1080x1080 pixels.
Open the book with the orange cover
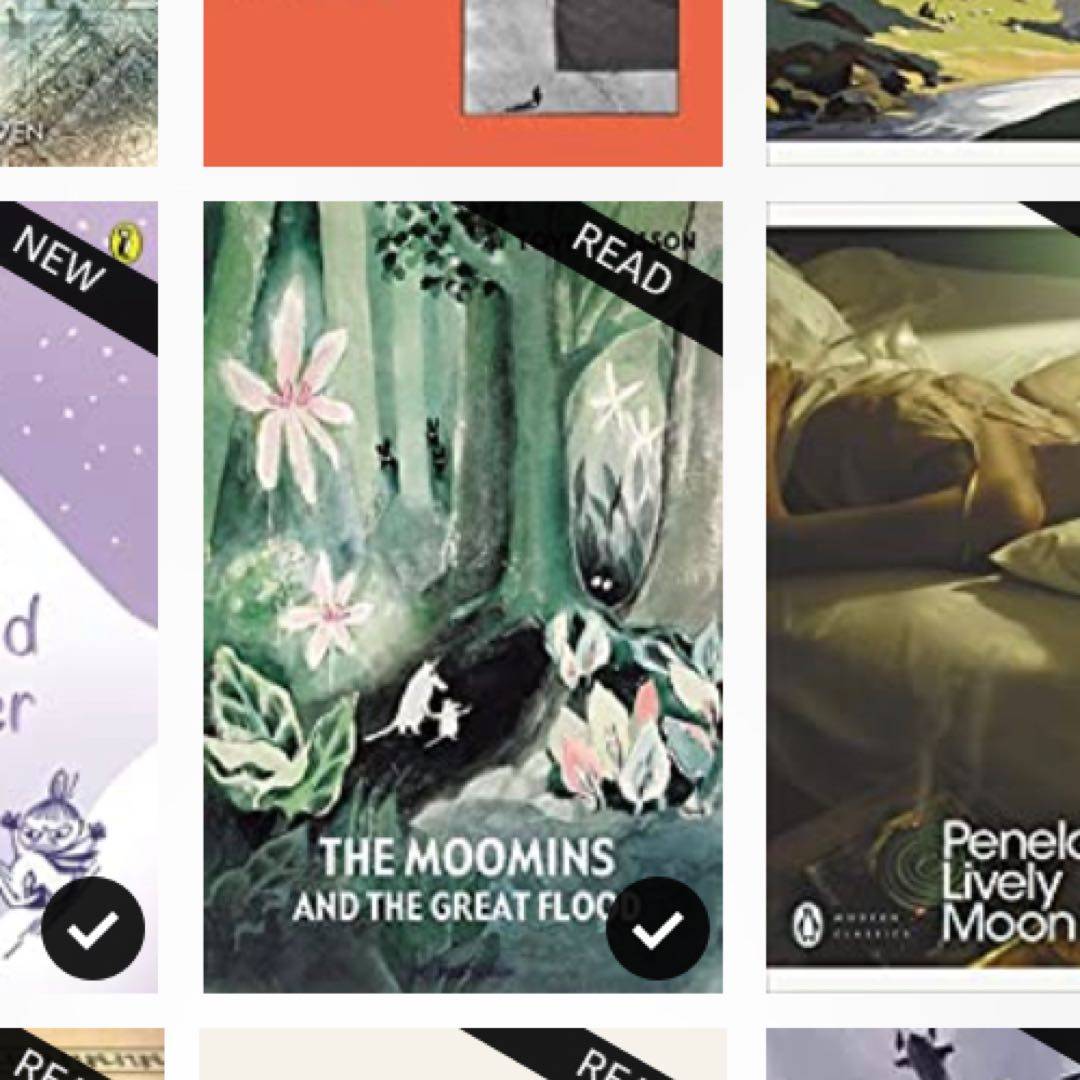(462, 80)
